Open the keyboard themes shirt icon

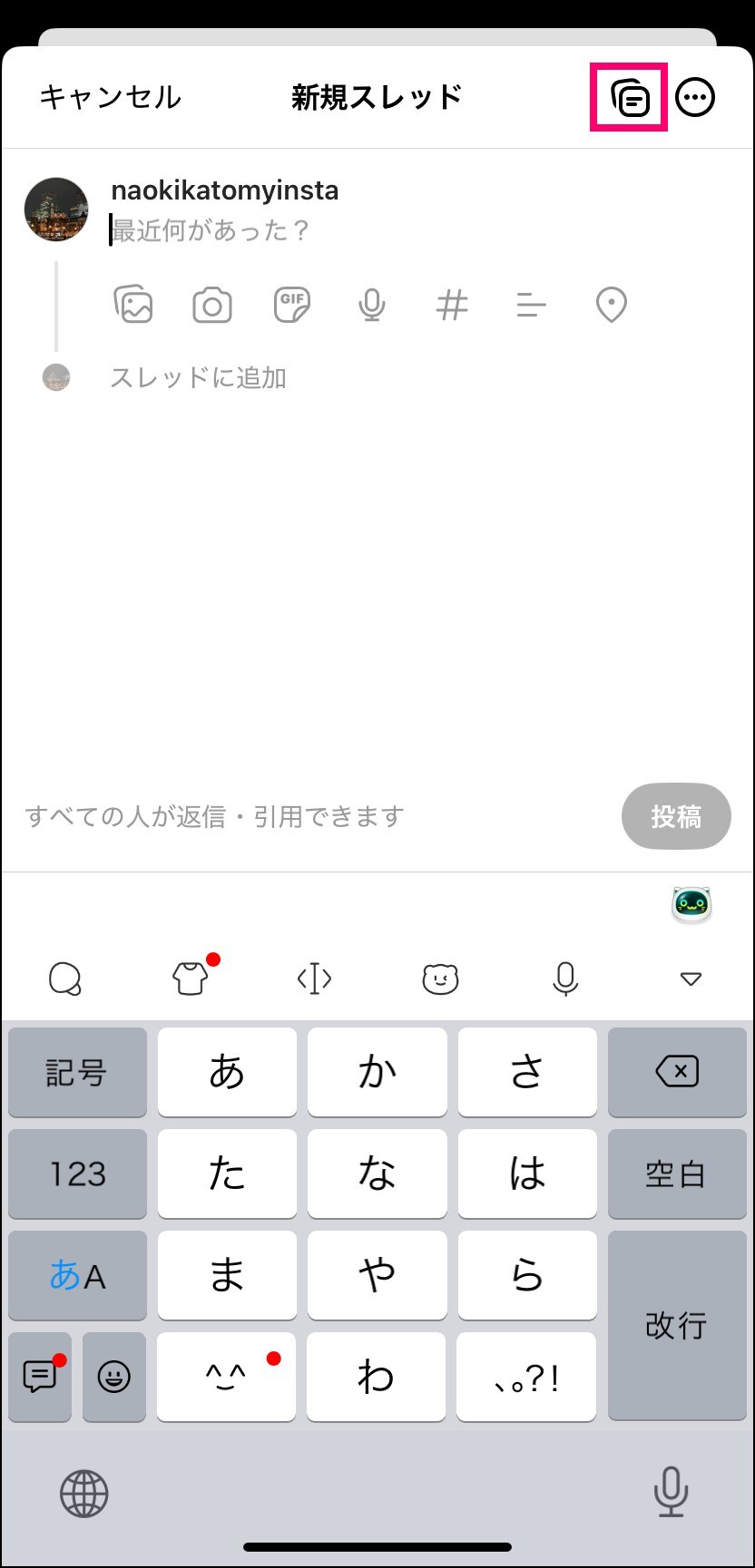pyautogui.click(x=191, y=979)
